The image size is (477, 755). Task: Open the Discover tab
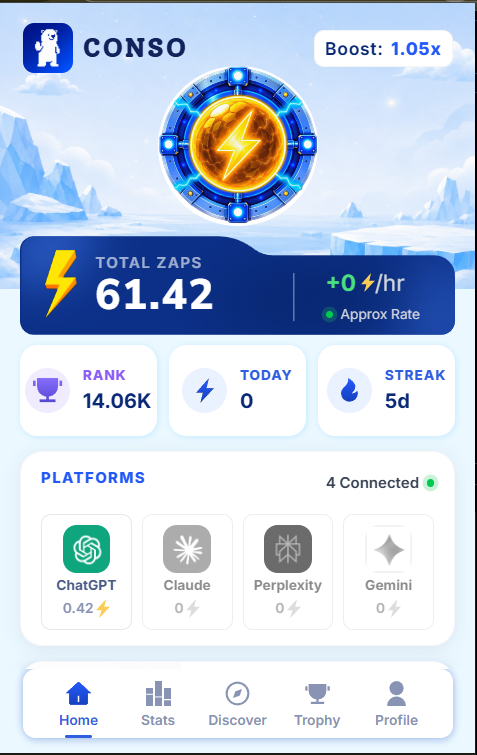click(x=237, y=703)
